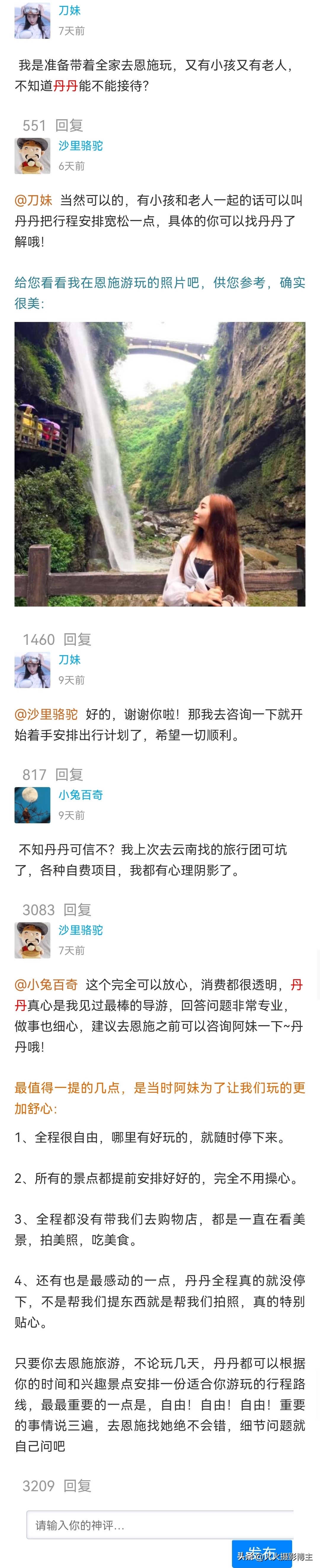Reply to 沙里骆驼's comment with 1460 likes
The width and height of the screenshot is (320, 1568).
point(77,639)
